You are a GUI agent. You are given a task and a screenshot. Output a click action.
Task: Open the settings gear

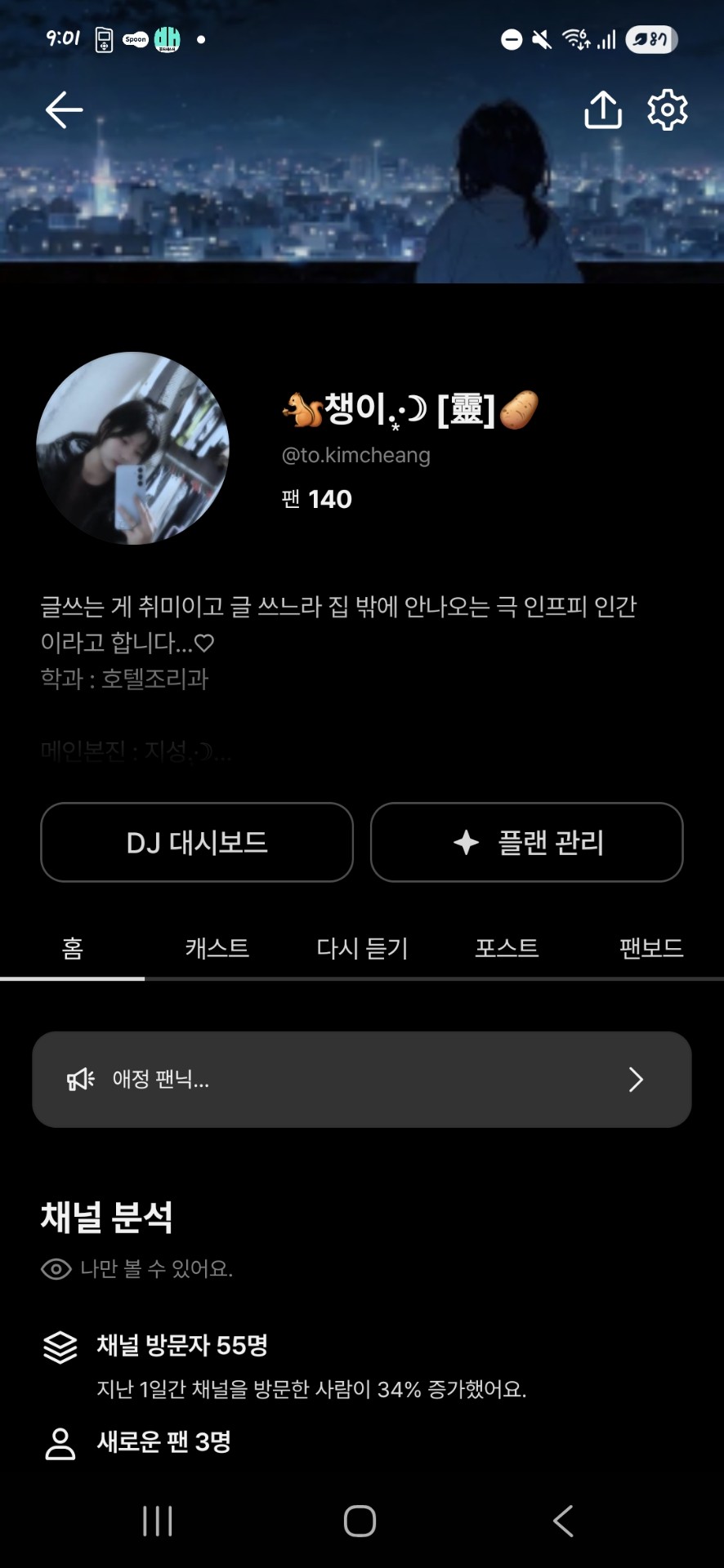coord(668,110)
